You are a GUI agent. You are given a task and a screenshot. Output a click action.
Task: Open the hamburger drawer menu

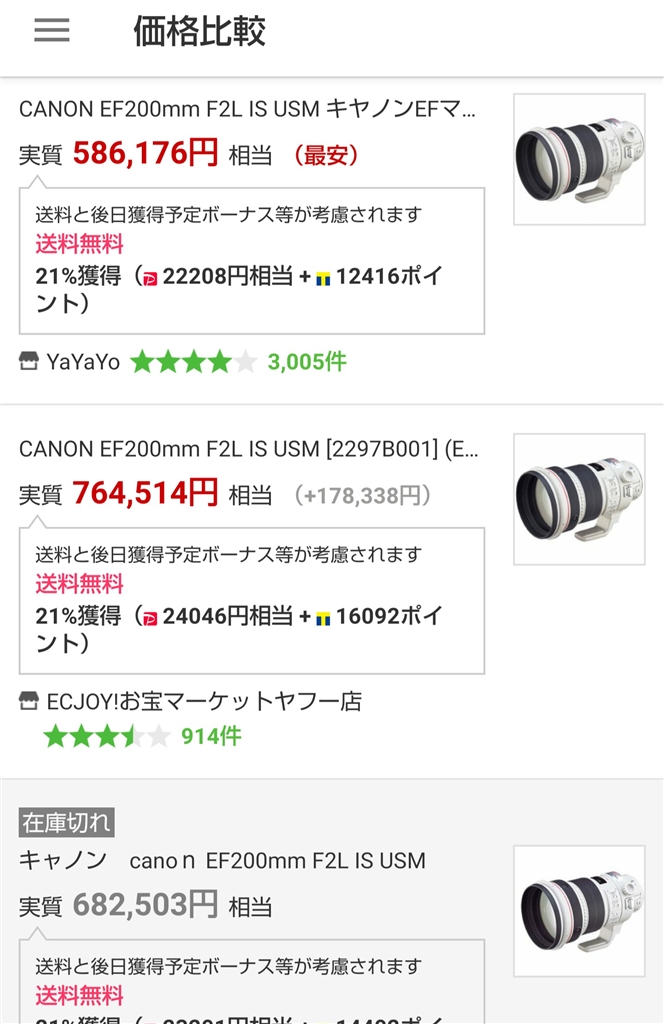click(x=52, y=30)
